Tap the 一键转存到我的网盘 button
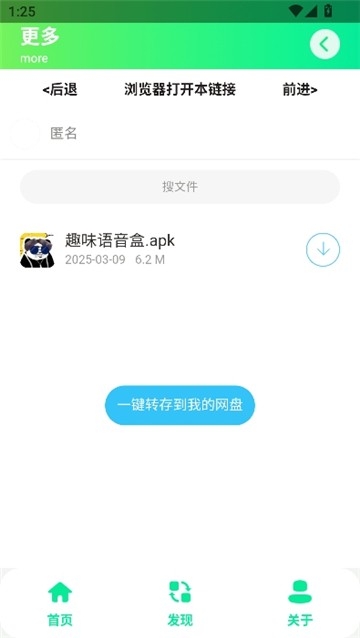 pos(180,405)
